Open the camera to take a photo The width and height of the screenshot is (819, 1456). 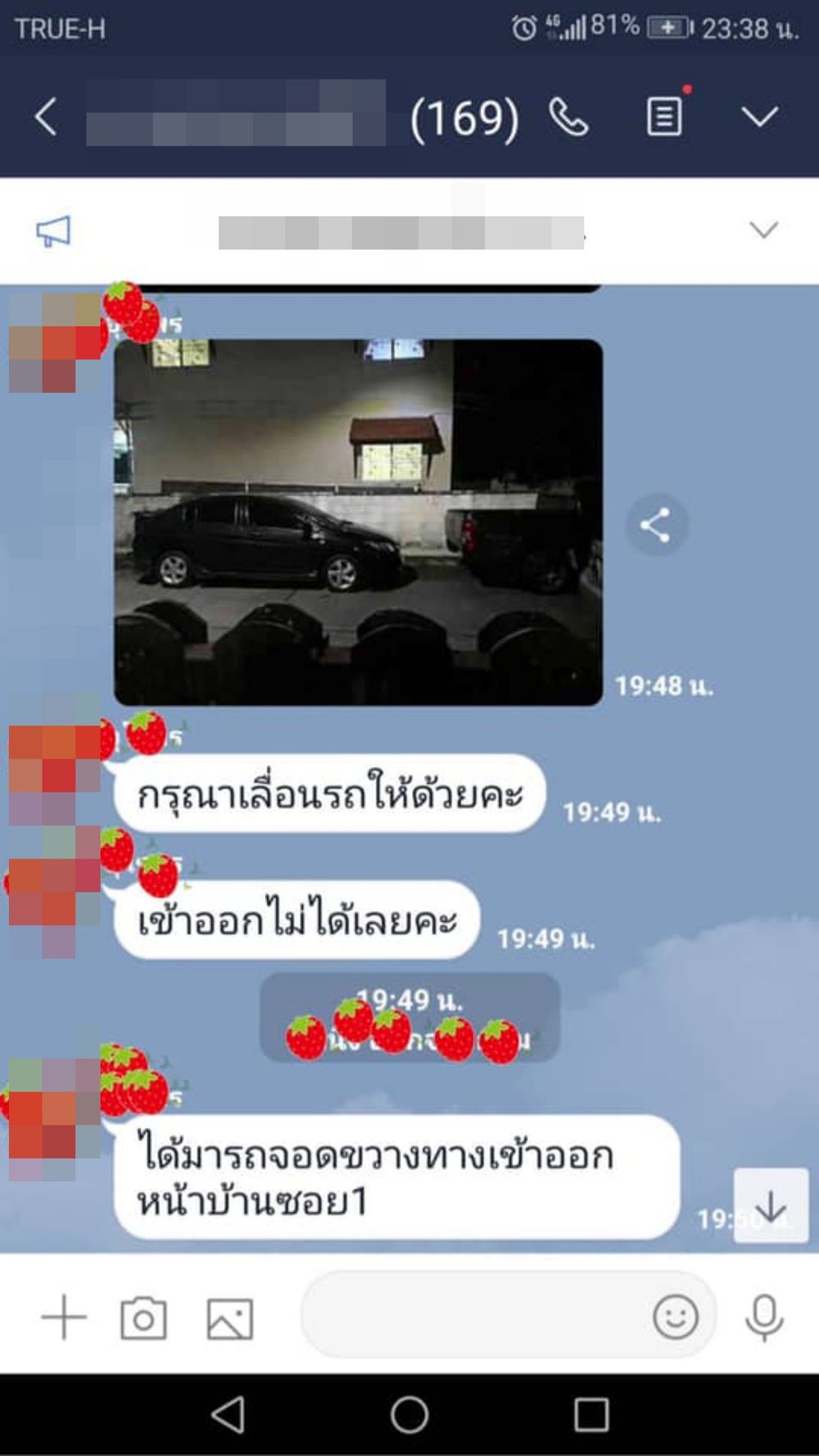[143, 1318]
